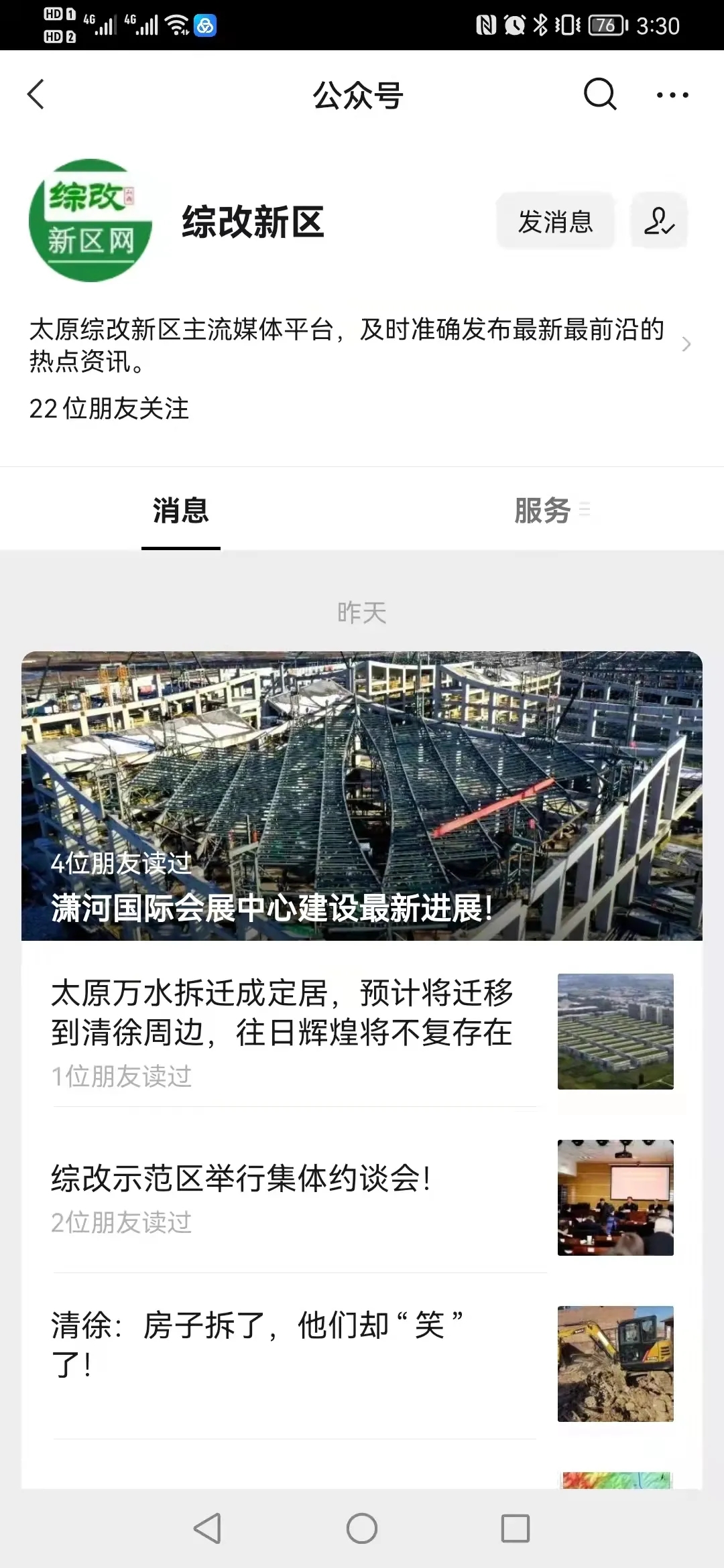This screenshot has height=1568, width=724.
Task: Go back from the 公众号 page
Action: click(36, 94)
